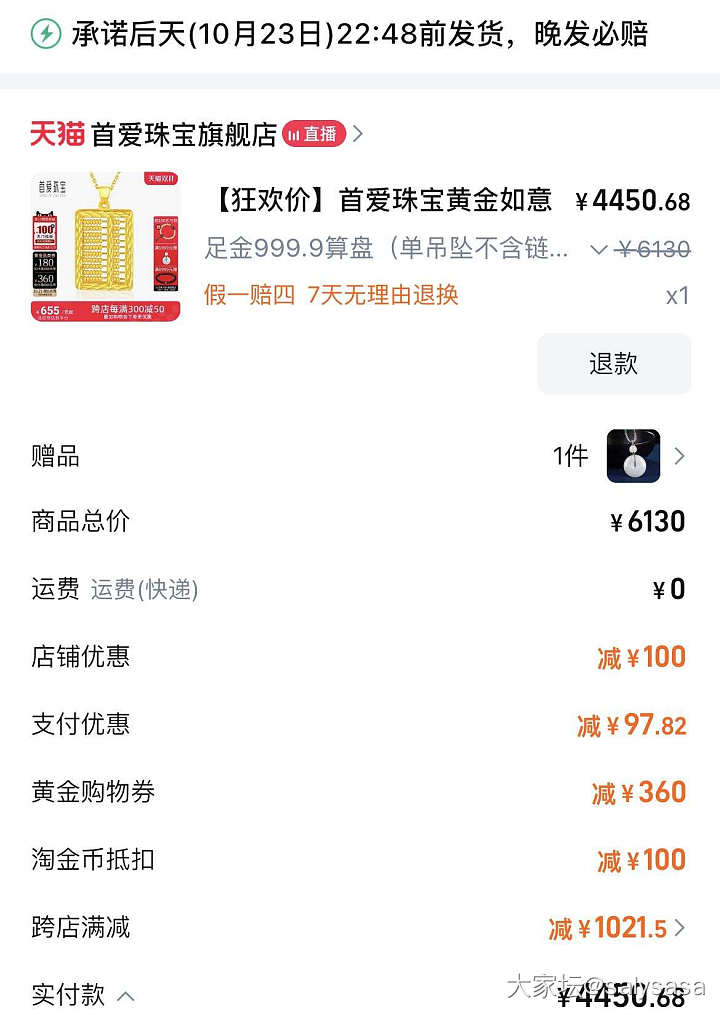The width and height of the screenshot is (720, 1015).
Task: Open 跨店满减 discount details
Action: tap(680, 928)
